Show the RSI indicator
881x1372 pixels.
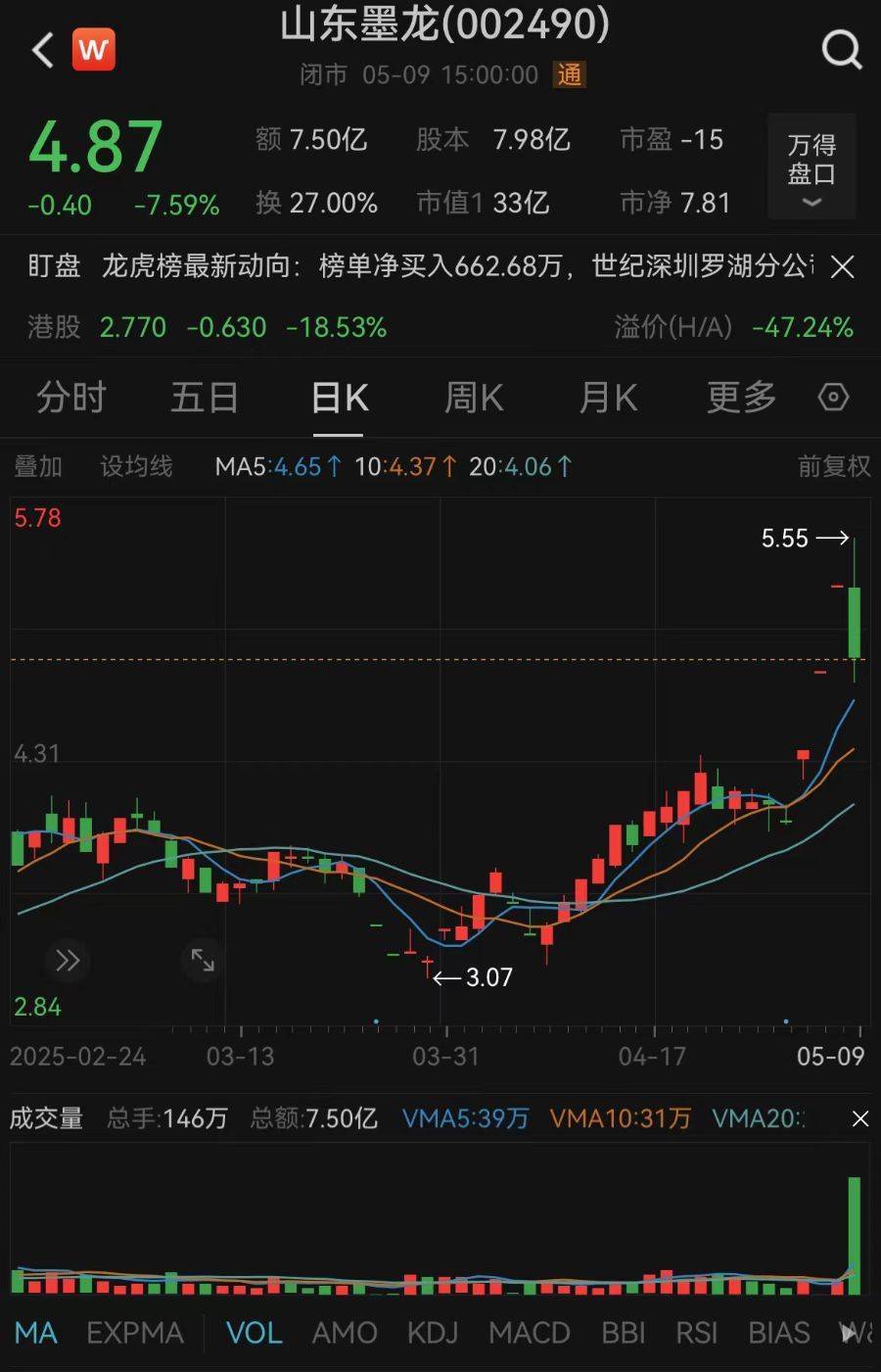(696, 1333)
